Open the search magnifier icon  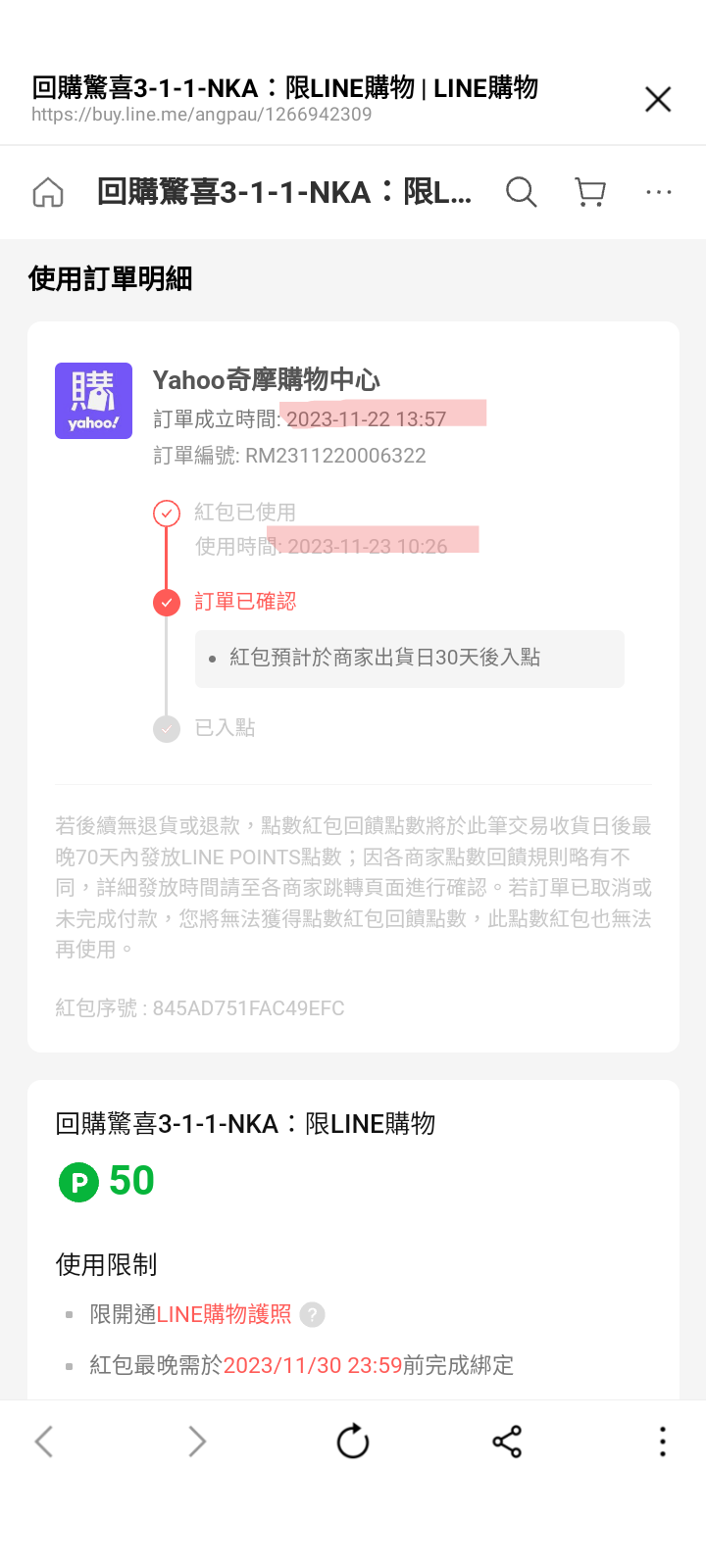pos(521,192)
